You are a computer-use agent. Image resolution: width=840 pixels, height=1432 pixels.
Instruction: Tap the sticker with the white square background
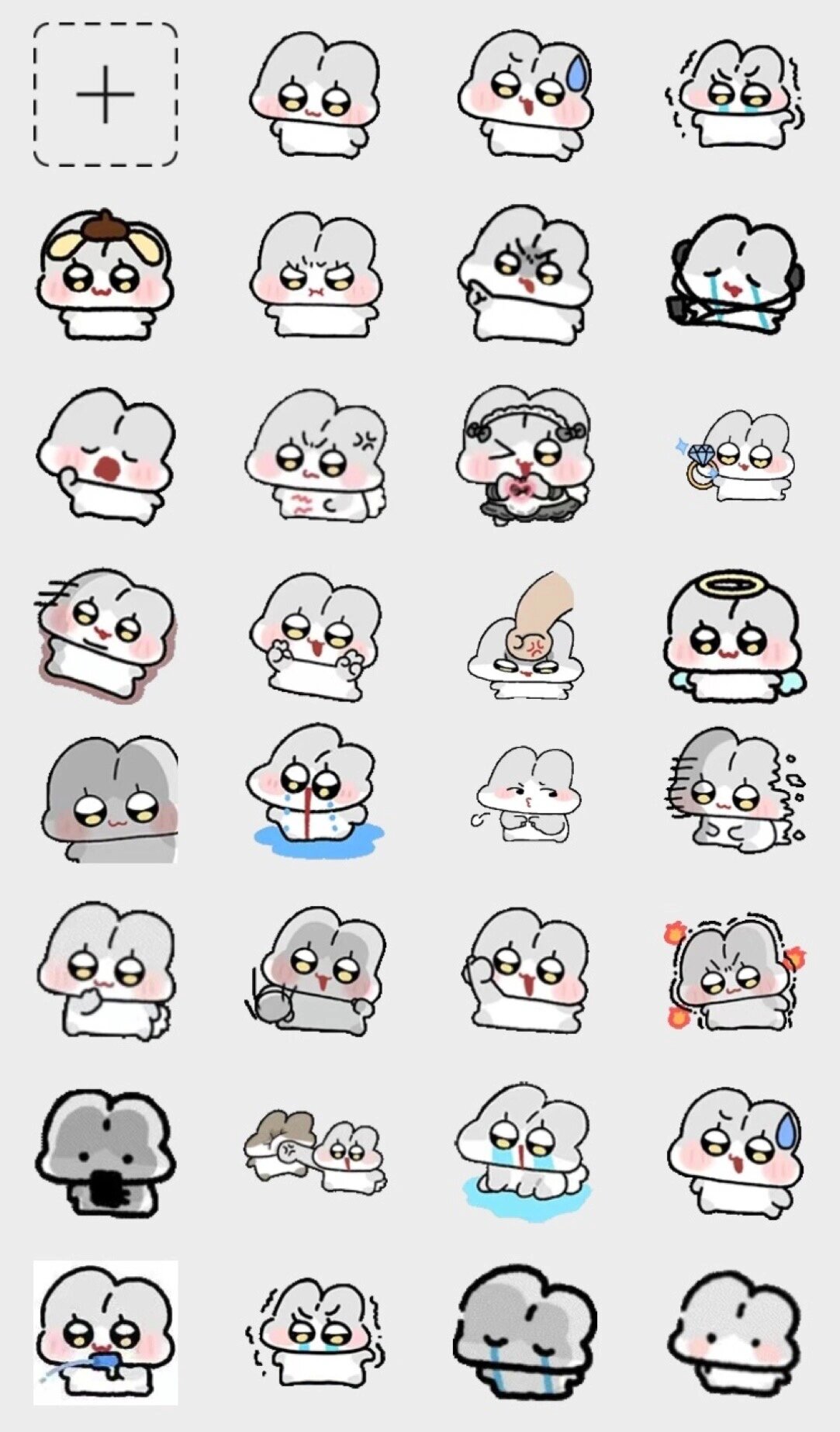[x=105, y=1333]
